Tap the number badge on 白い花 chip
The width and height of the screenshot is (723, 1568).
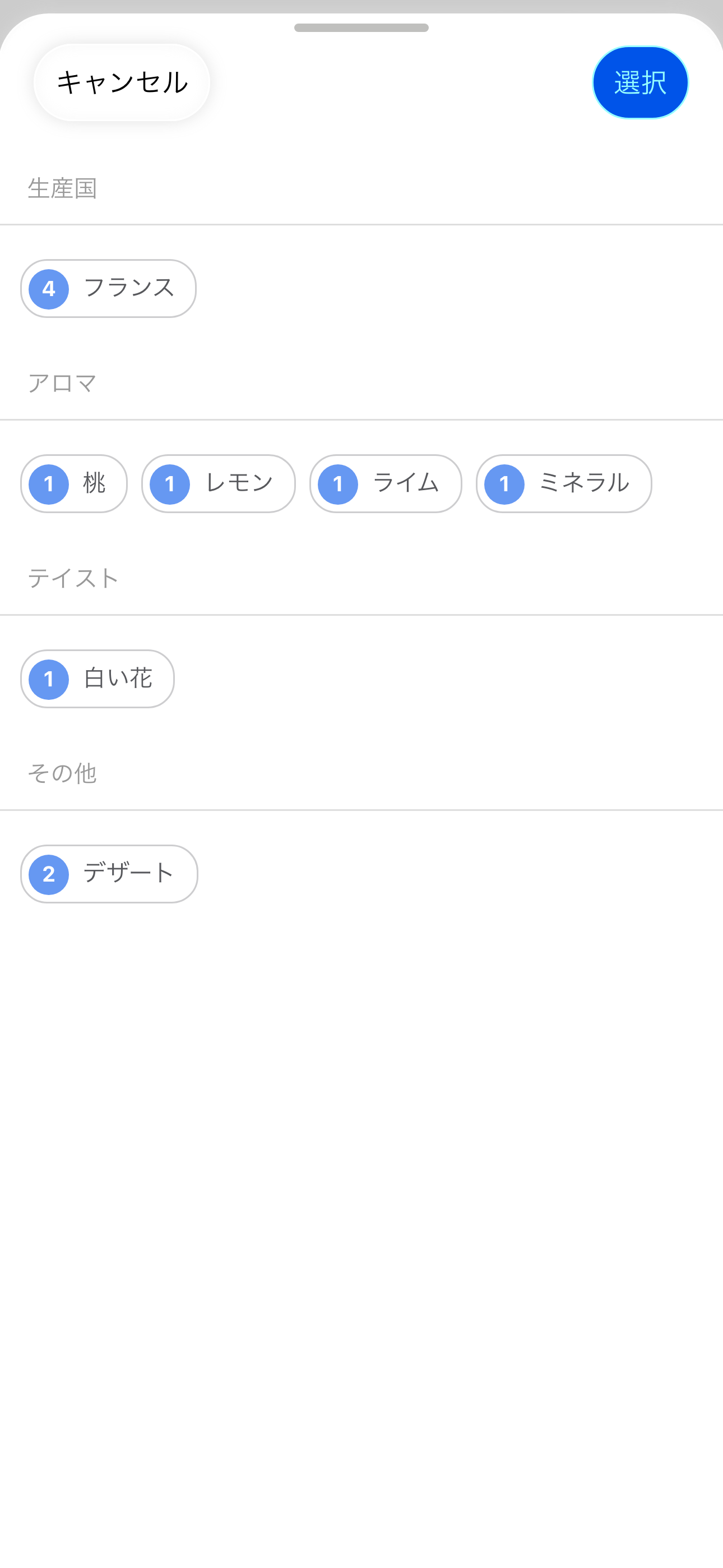point(48,678)
